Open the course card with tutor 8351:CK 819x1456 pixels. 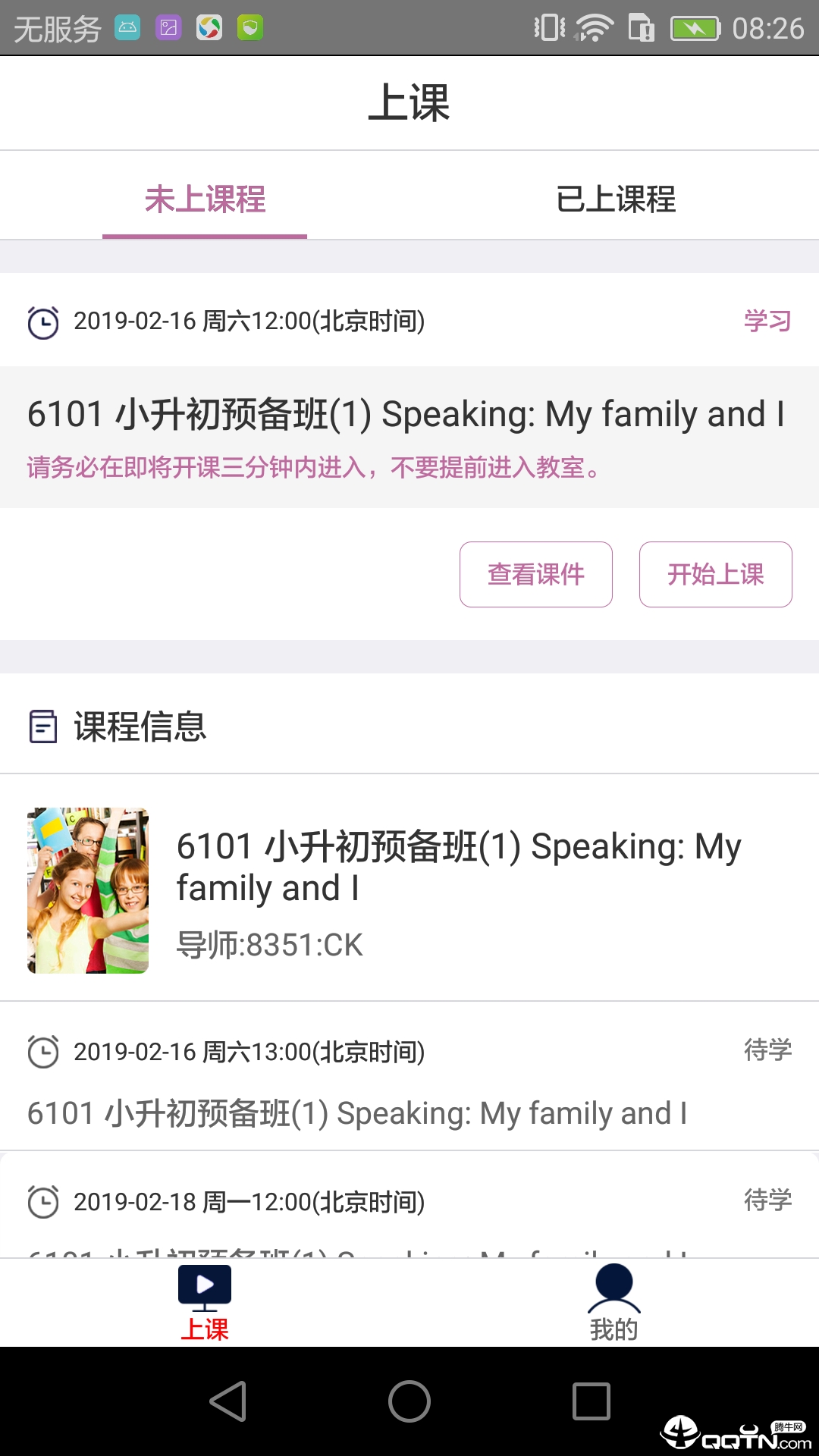409,889
